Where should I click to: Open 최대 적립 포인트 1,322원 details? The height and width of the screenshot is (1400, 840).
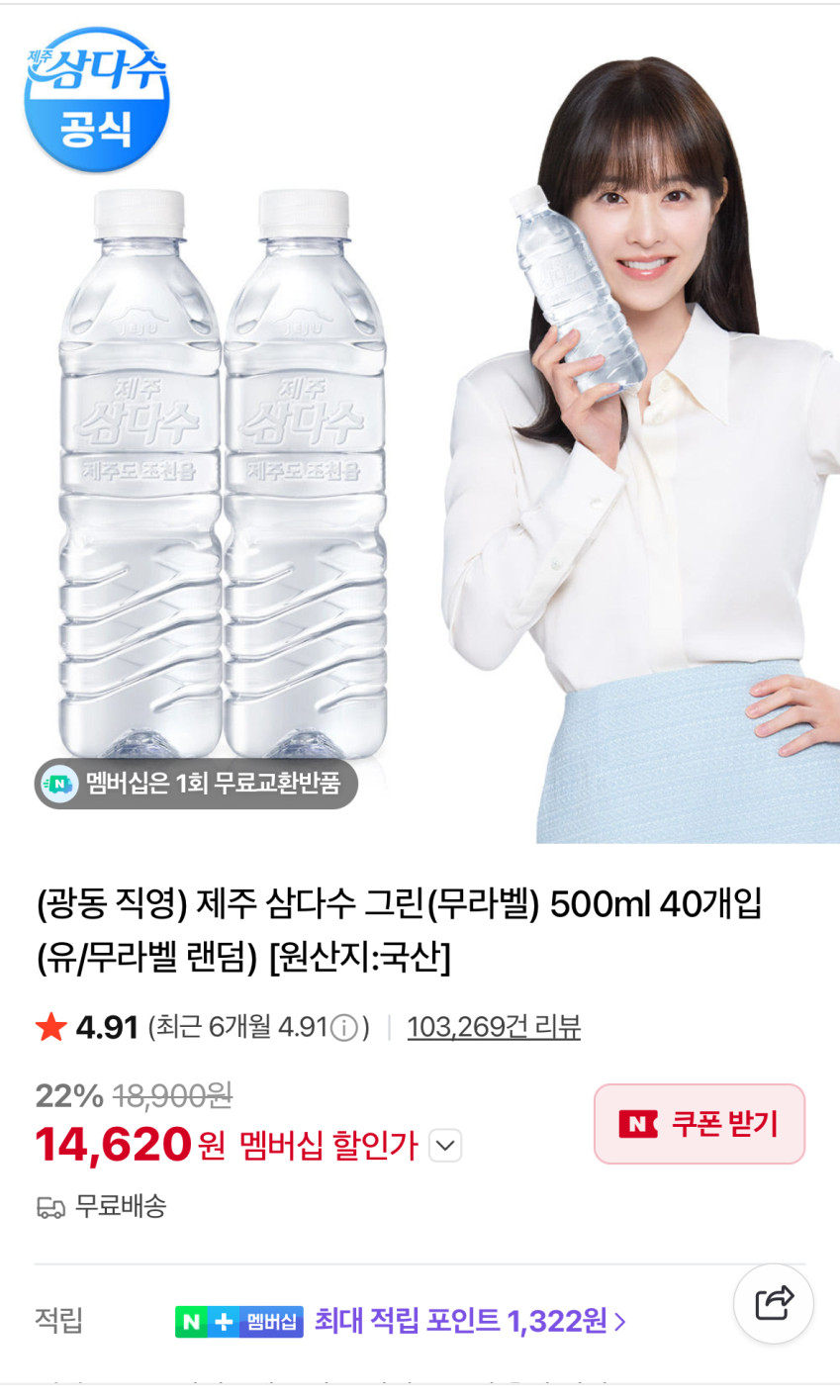[x=470, y=1321]
